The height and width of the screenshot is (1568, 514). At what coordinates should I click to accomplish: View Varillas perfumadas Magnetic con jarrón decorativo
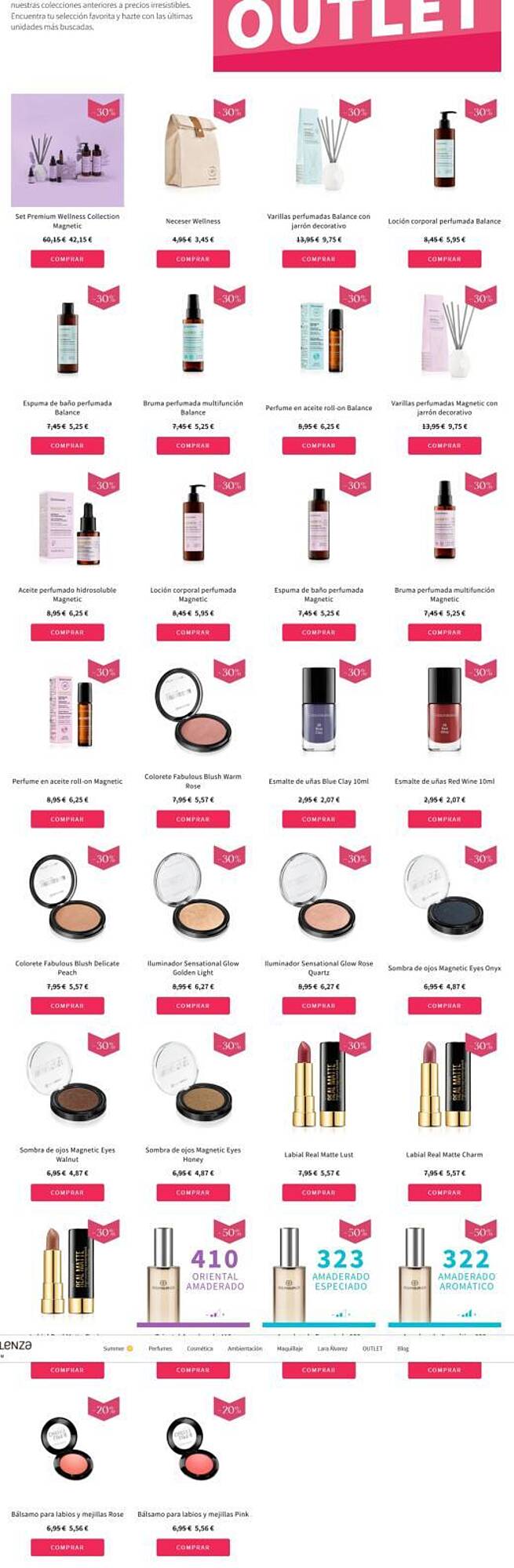443,337
